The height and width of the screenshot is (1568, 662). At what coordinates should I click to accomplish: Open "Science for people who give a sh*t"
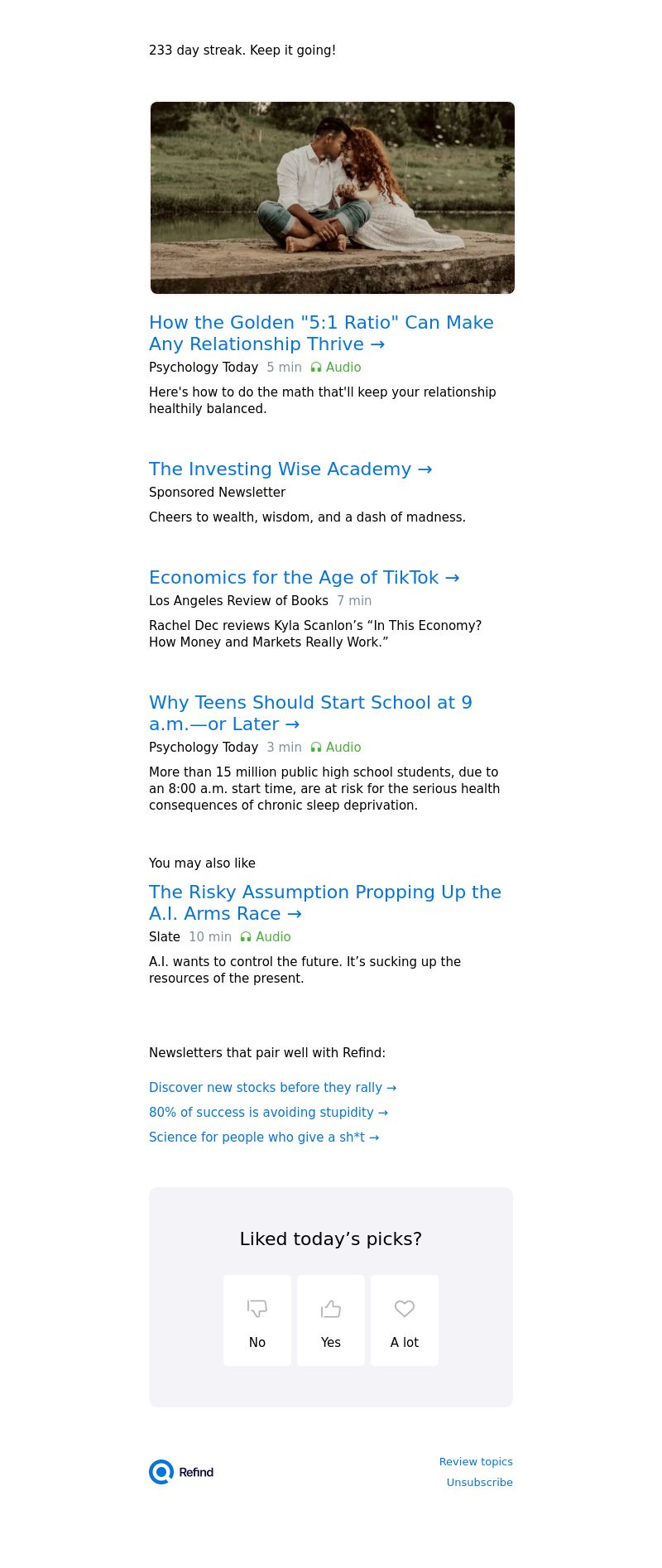coord(264,1138)
